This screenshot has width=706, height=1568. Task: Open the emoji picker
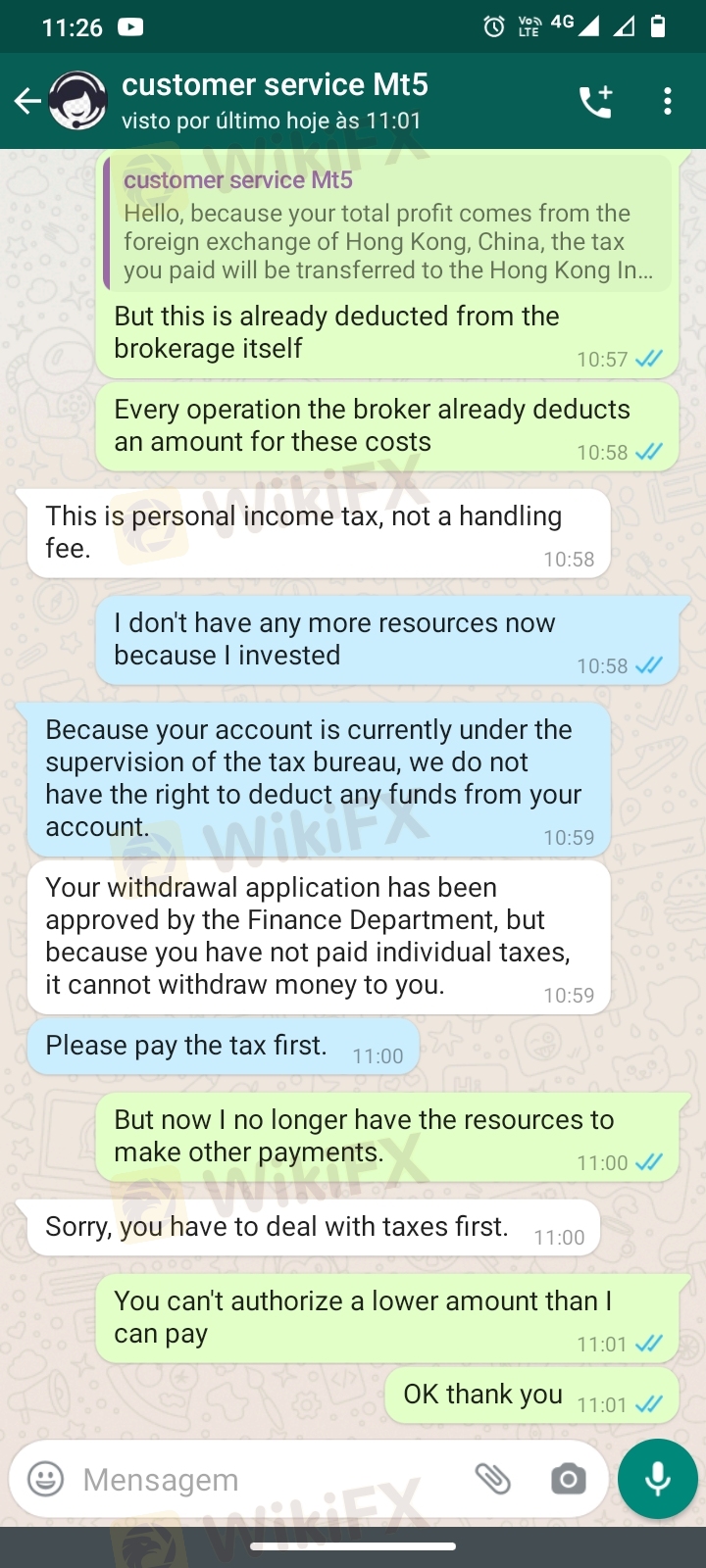click(x=45, y=1479)
